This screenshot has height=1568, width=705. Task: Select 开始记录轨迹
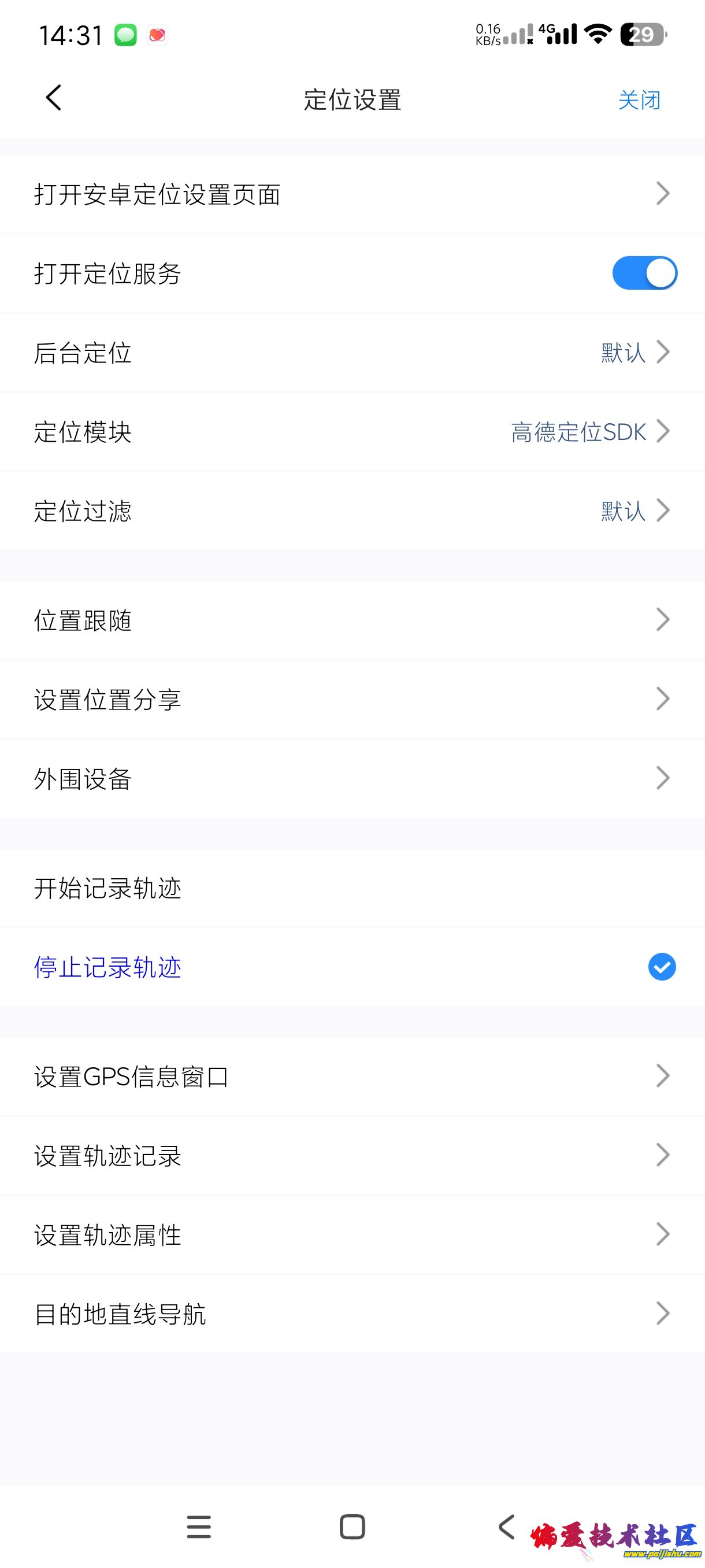(352, 888)
